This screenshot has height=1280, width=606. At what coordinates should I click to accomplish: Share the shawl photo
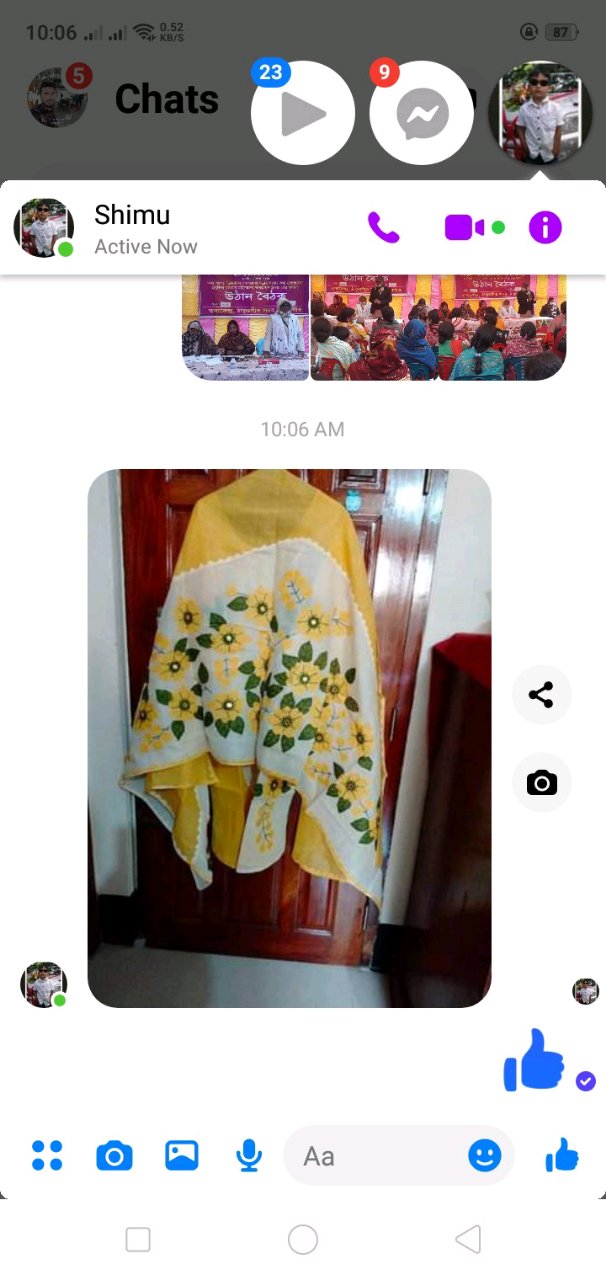541,695
